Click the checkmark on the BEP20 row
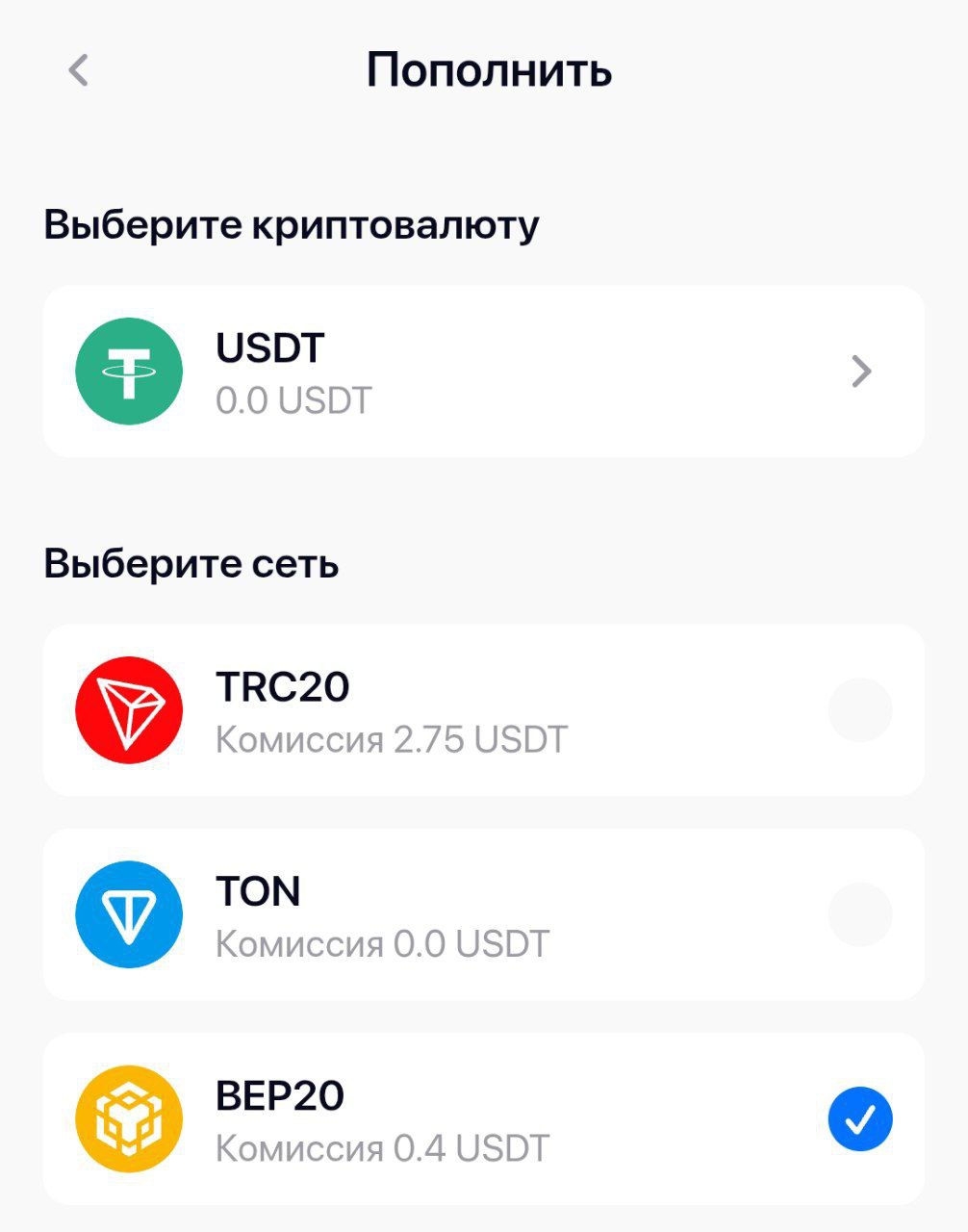Image resolution: width=968 pixels, height=1232 pixels. pos(861,1119)
